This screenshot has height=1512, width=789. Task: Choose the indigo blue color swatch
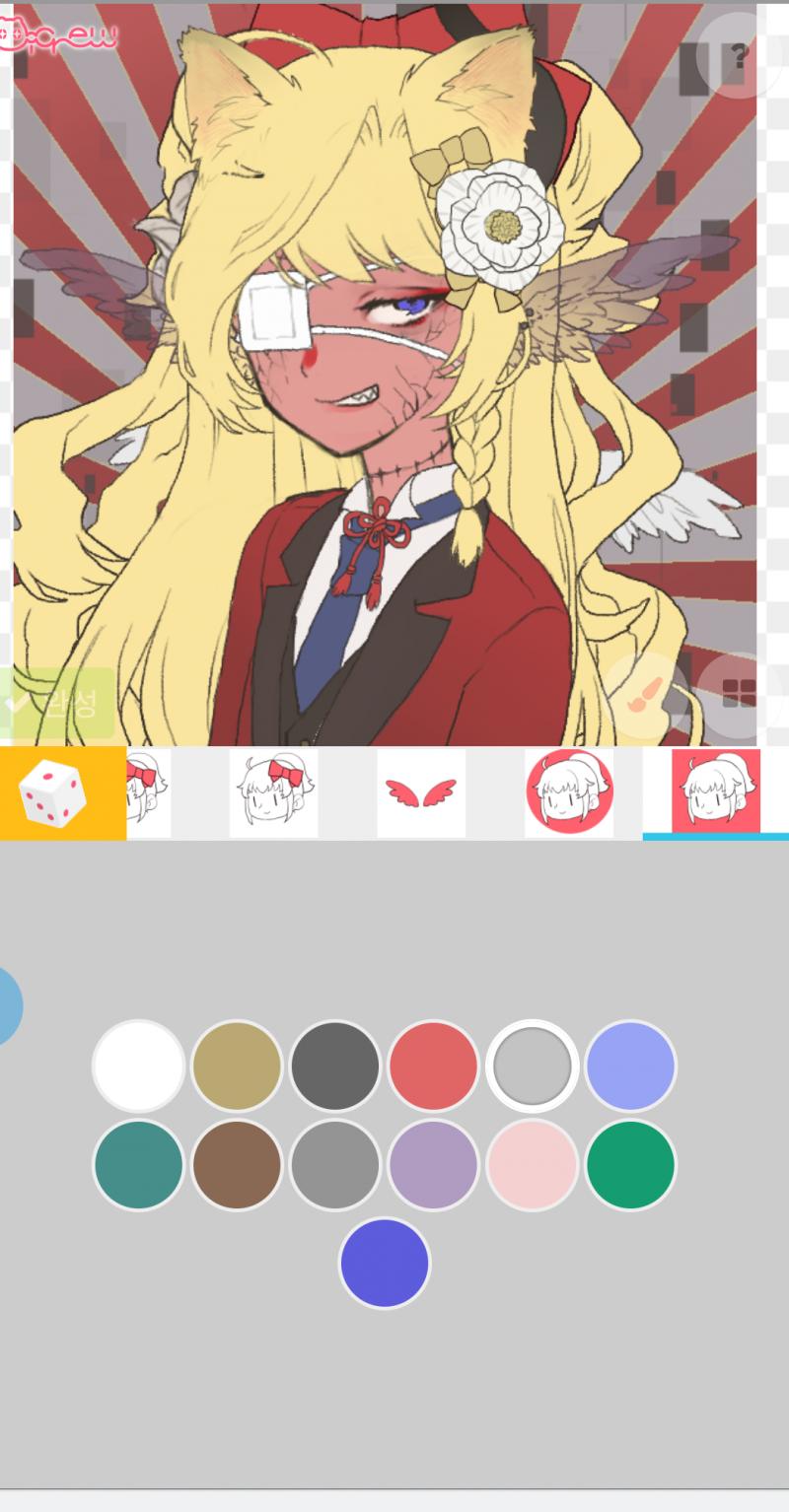(385, 1264)
